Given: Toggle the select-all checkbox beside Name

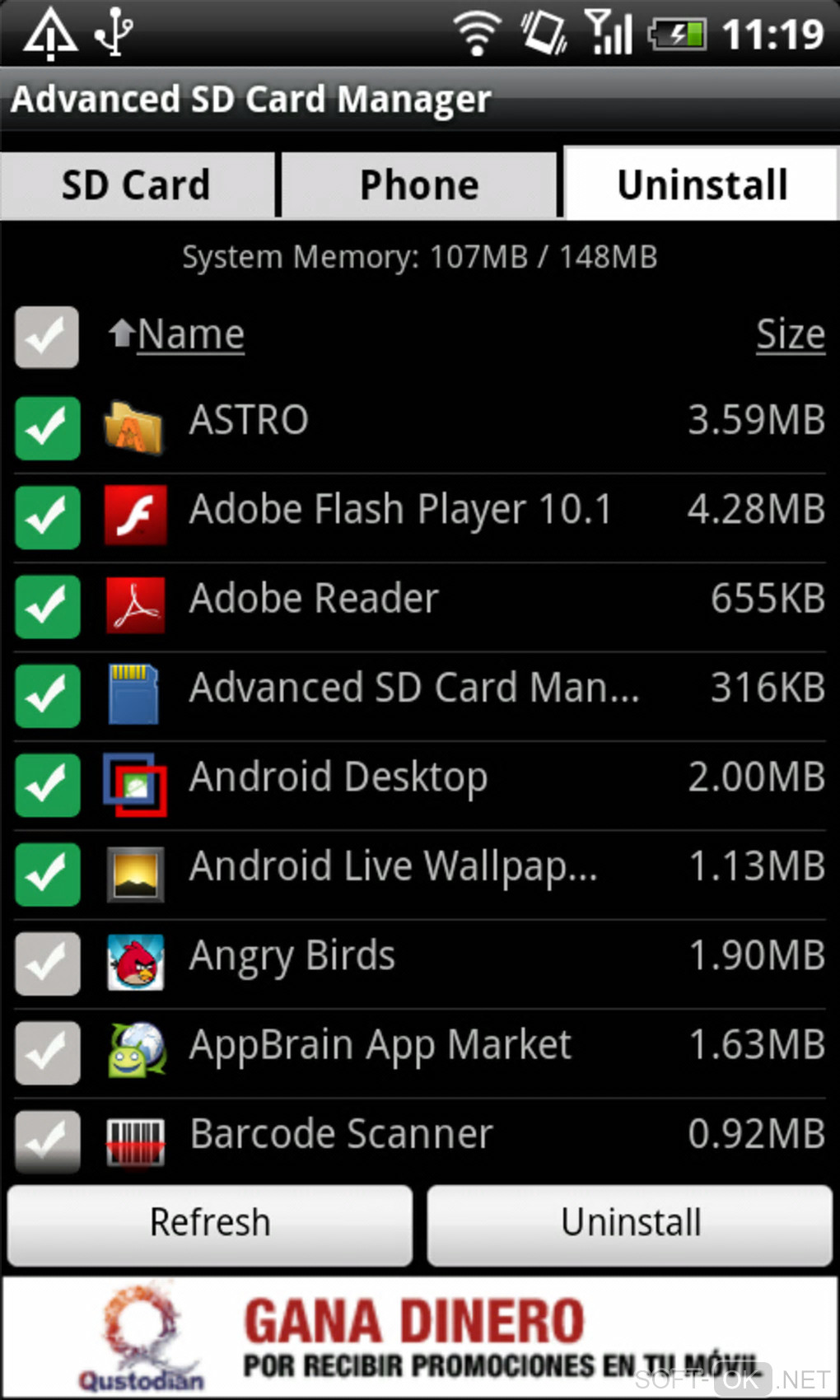Looking at the screenshot, I should coord(47,337).
